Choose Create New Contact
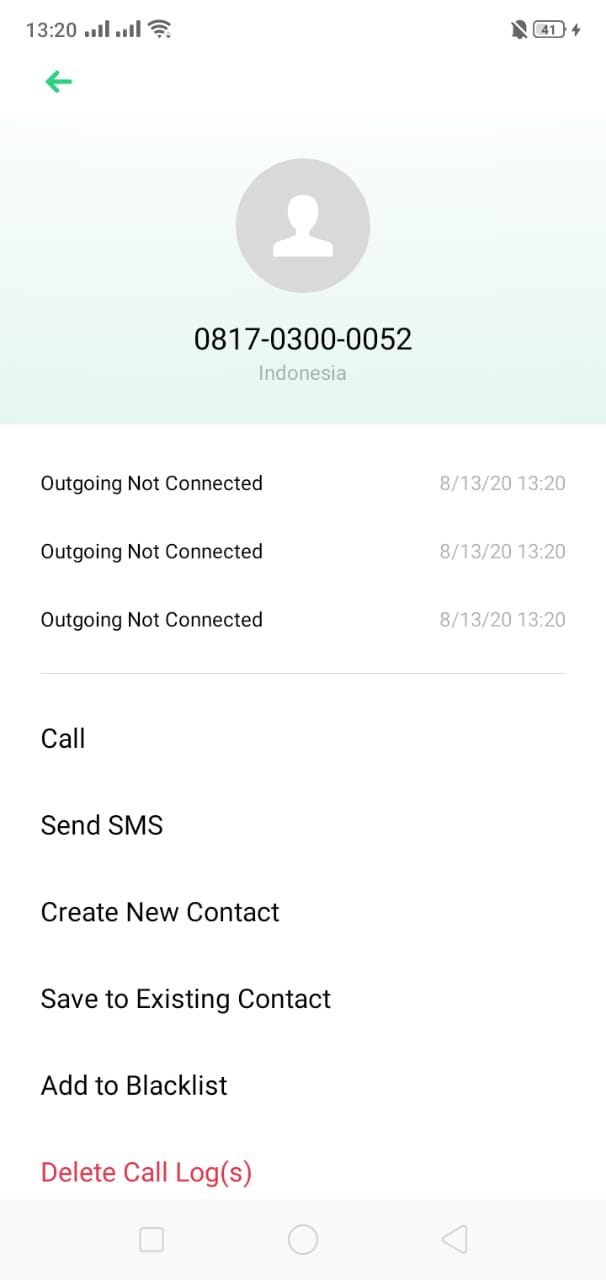The image size is (606, 1280). 160,912
